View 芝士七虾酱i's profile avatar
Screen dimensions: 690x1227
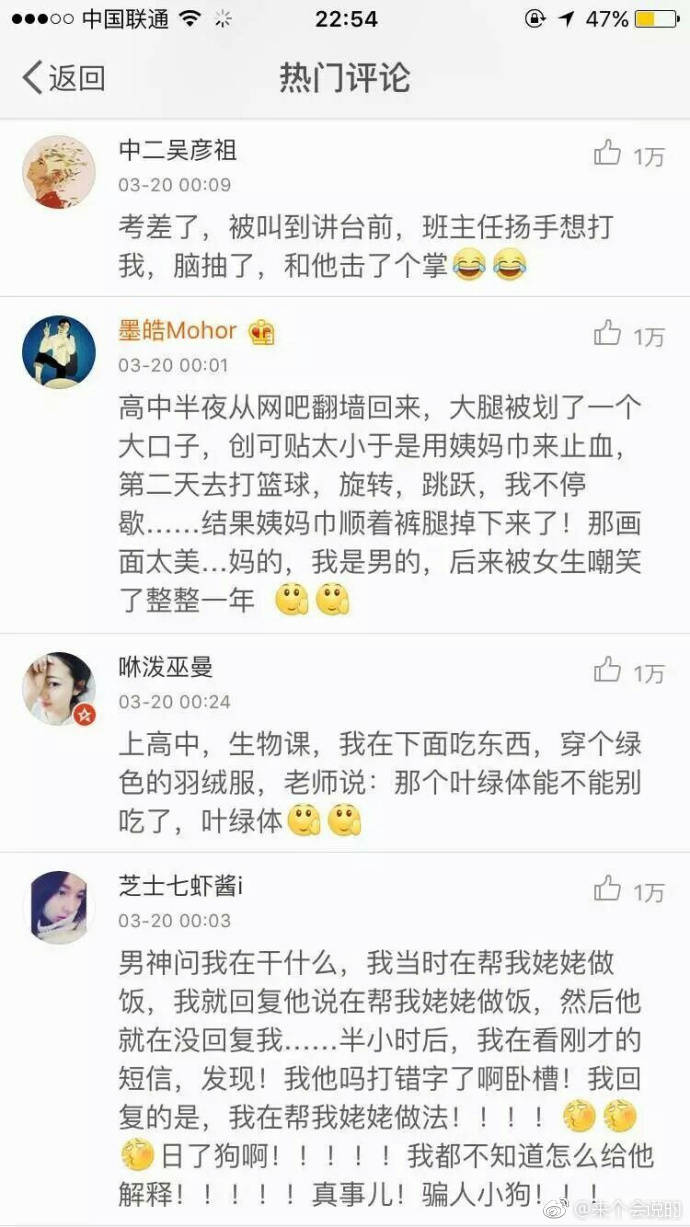(x=58, y=906)
